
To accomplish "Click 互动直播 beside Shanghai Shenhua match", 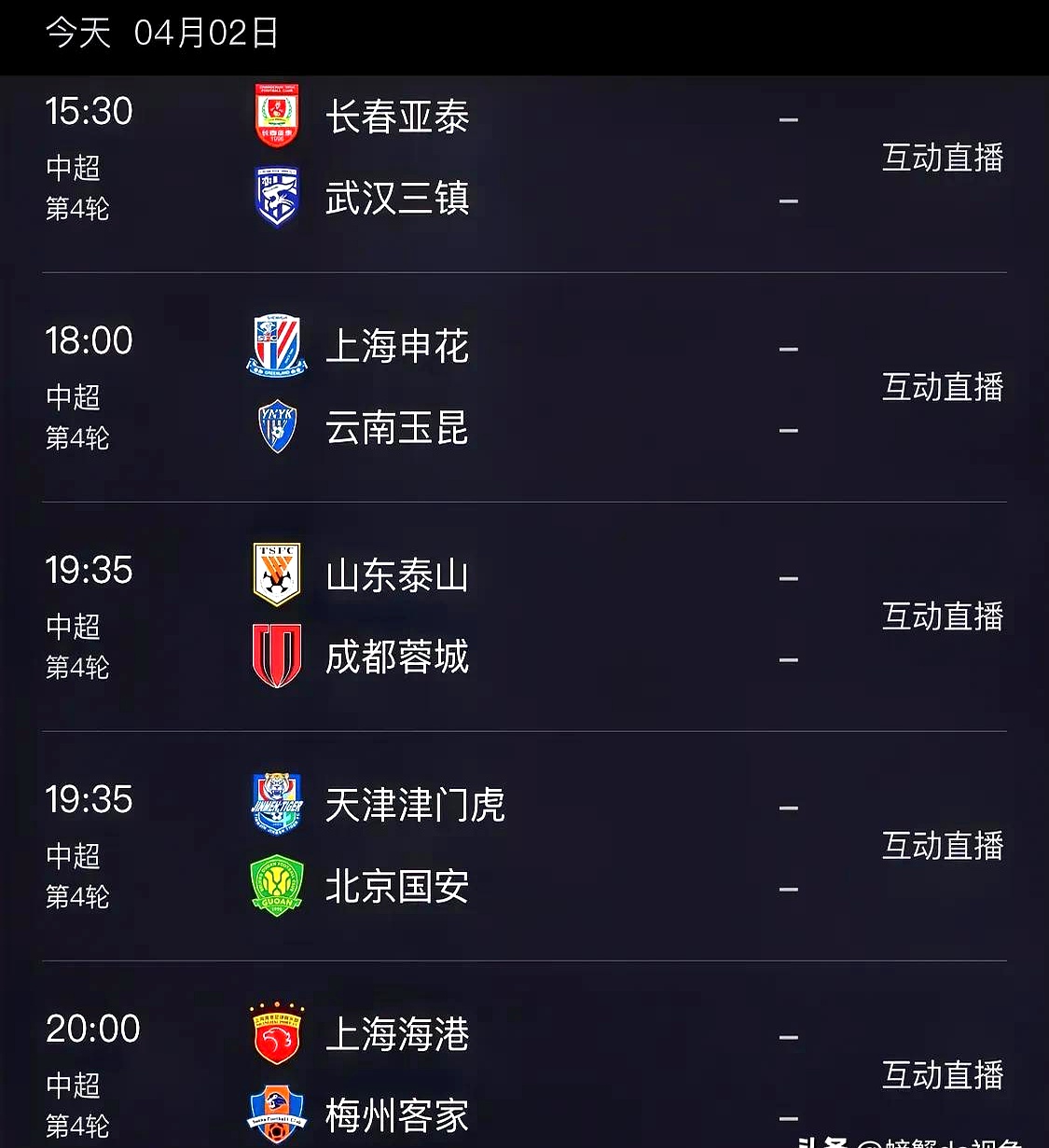I will (x=943, y=384).
